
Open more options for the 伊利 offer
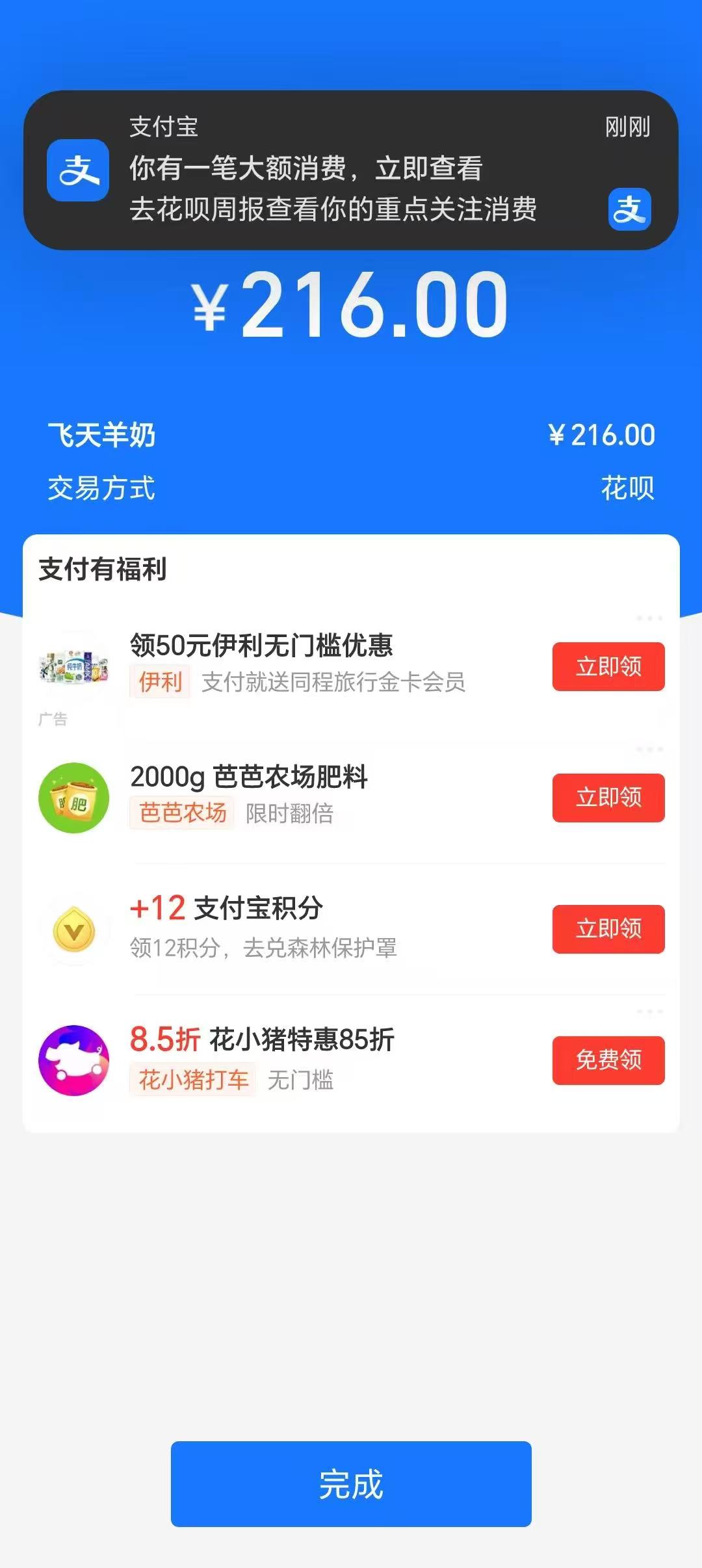coord(649,618)
